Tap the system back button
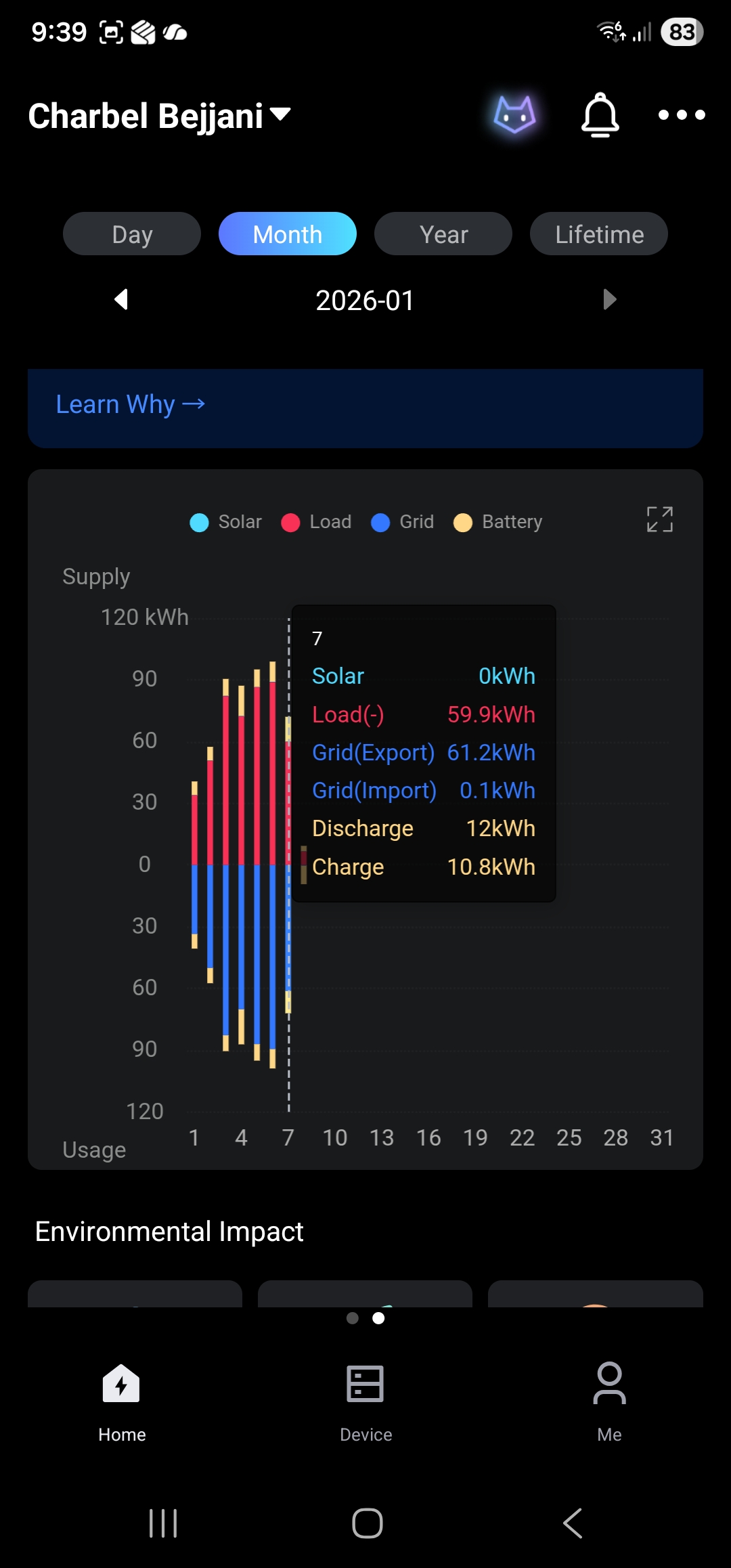Viewport: 731px width, 1568px height. (x=573, y=1523)
